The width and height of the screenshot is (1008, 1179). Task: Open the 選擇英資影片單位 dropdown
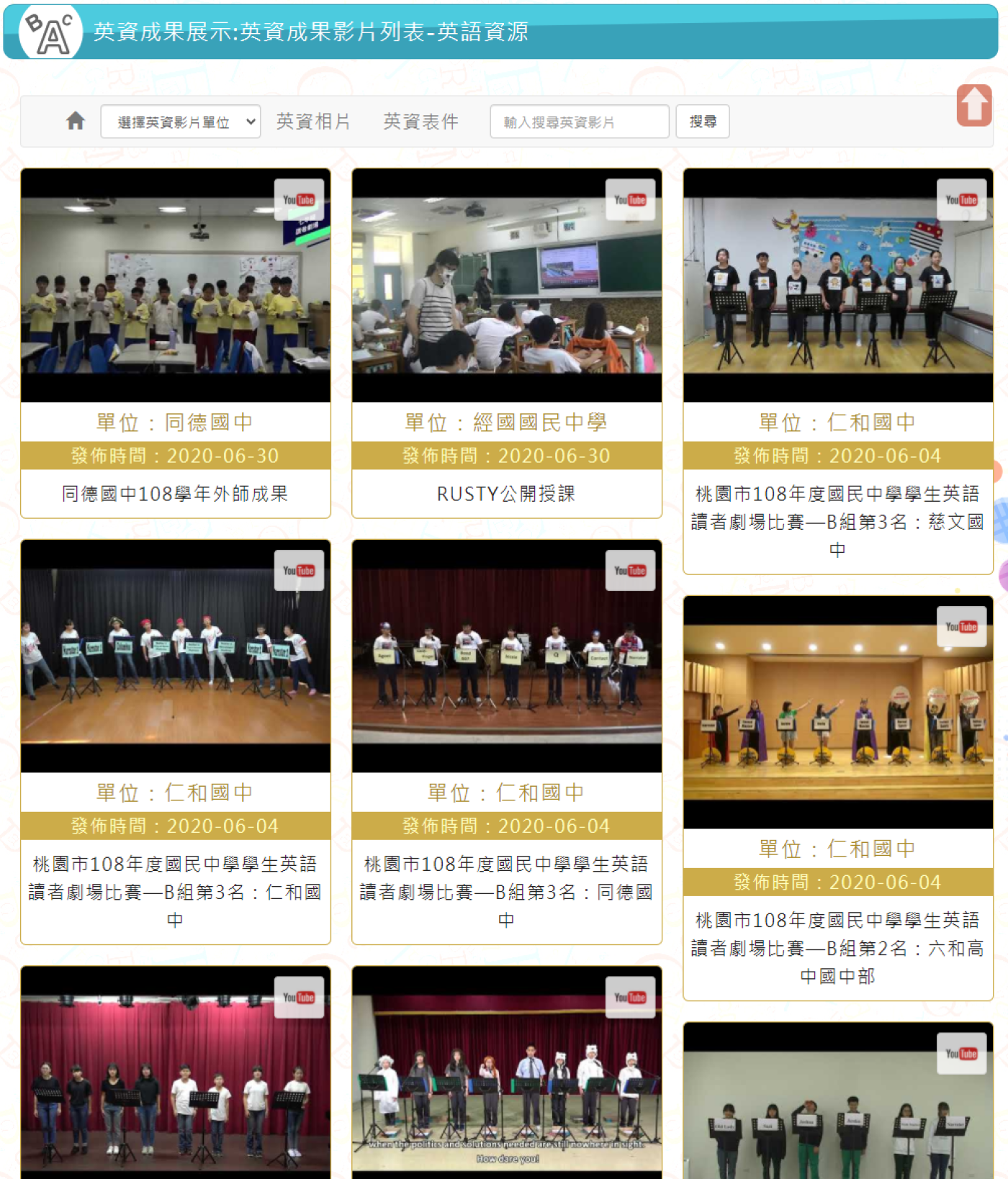click(180, 122)
